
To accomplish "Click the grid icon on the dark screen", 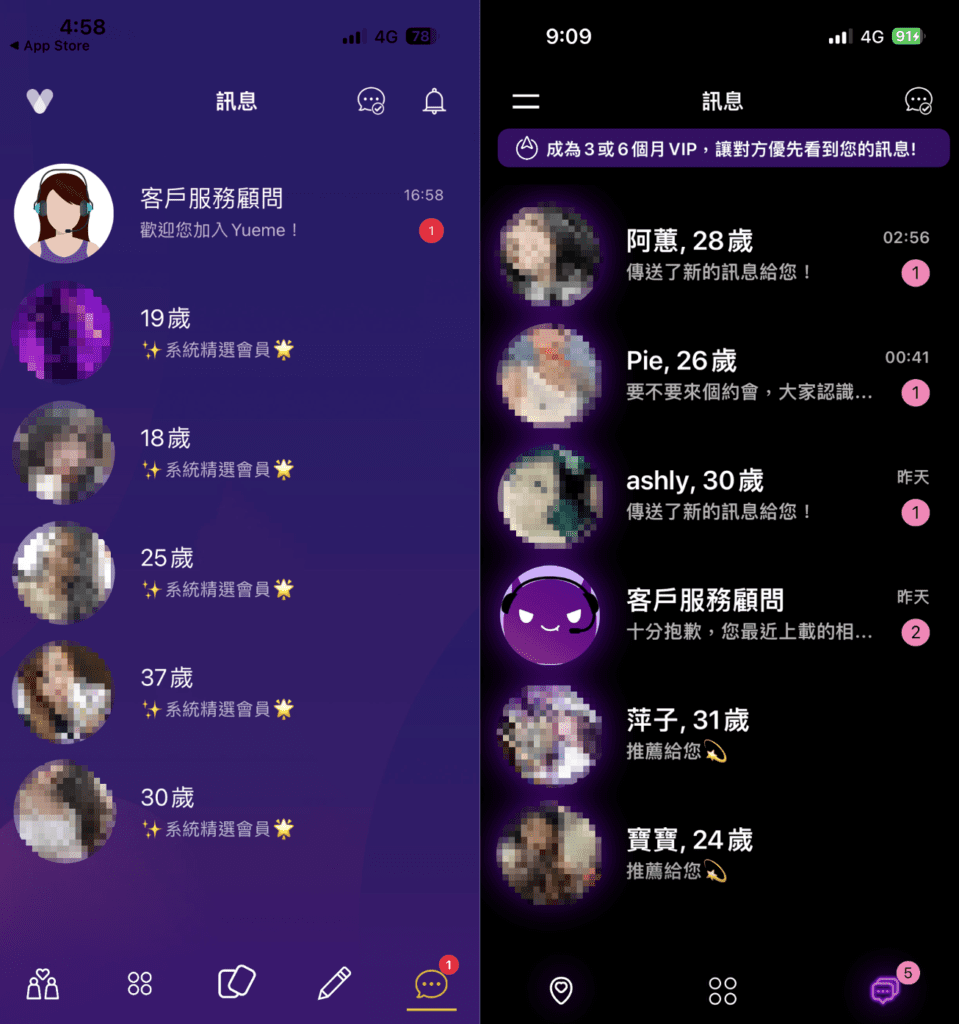I will click(722, 990).
